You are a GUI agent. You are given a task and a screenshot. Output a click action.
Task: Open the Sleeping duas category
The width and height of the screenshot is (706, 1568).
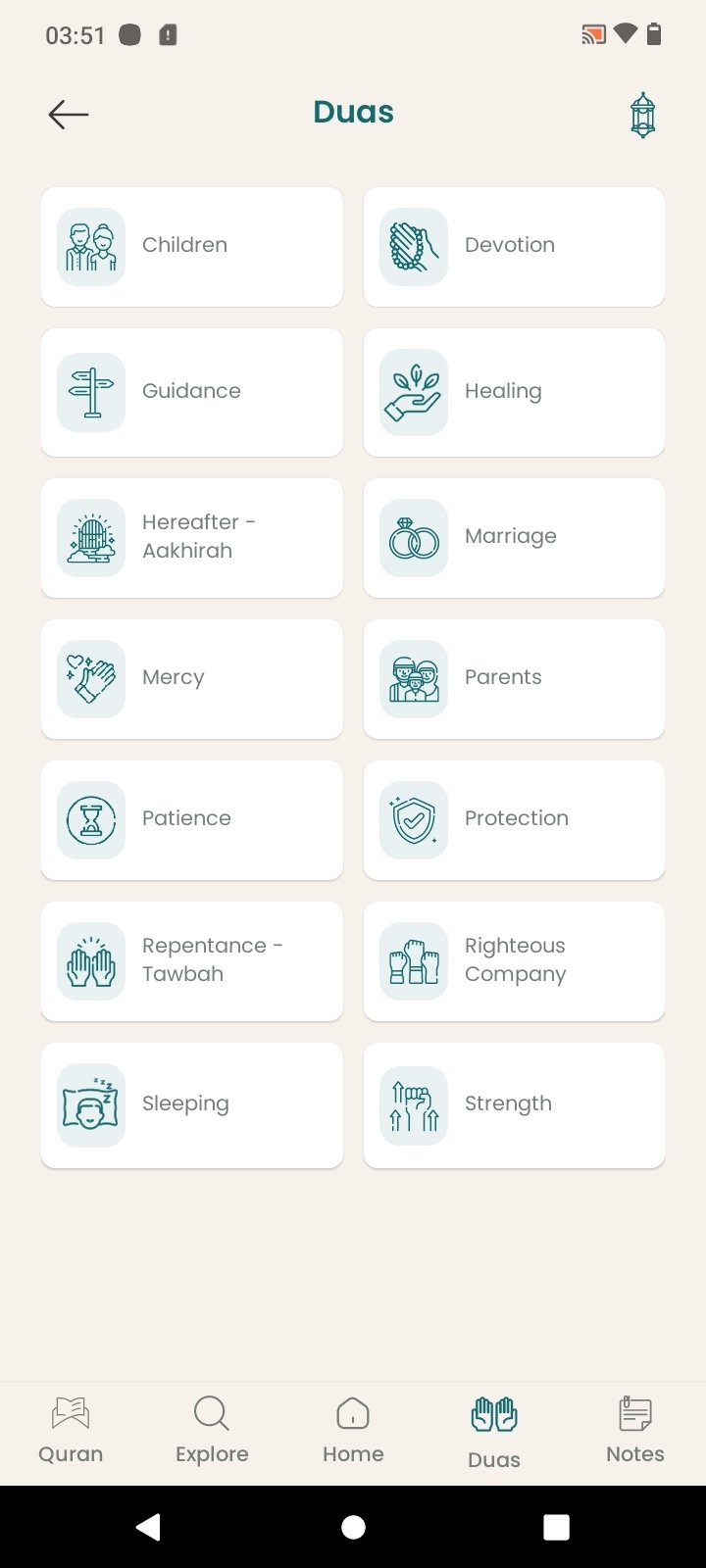click(192, 1104)
